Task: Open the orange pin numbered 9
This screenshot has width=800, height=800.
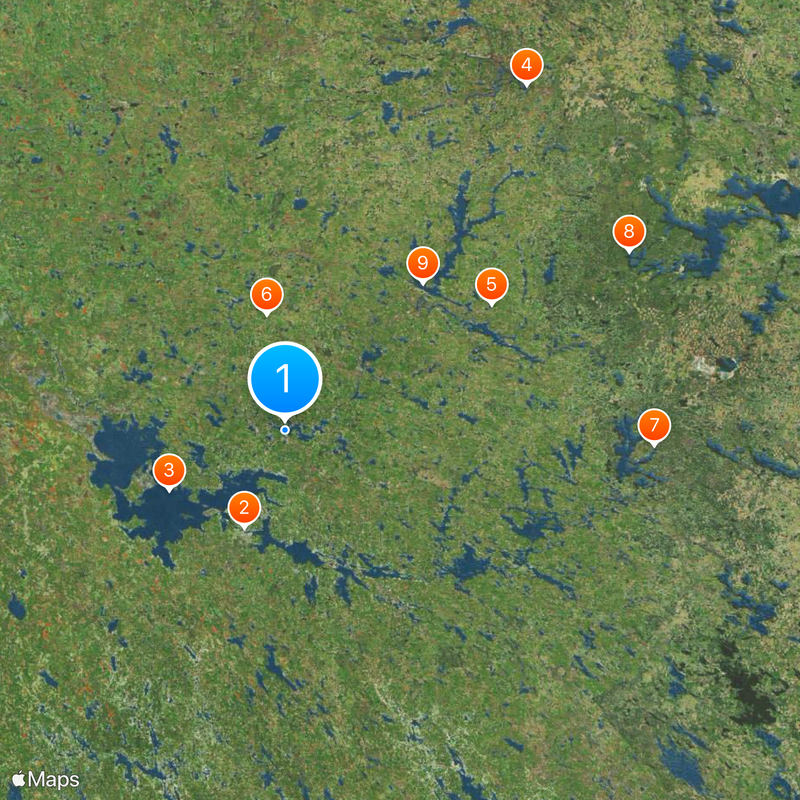Action: click(x=423, y=263)
